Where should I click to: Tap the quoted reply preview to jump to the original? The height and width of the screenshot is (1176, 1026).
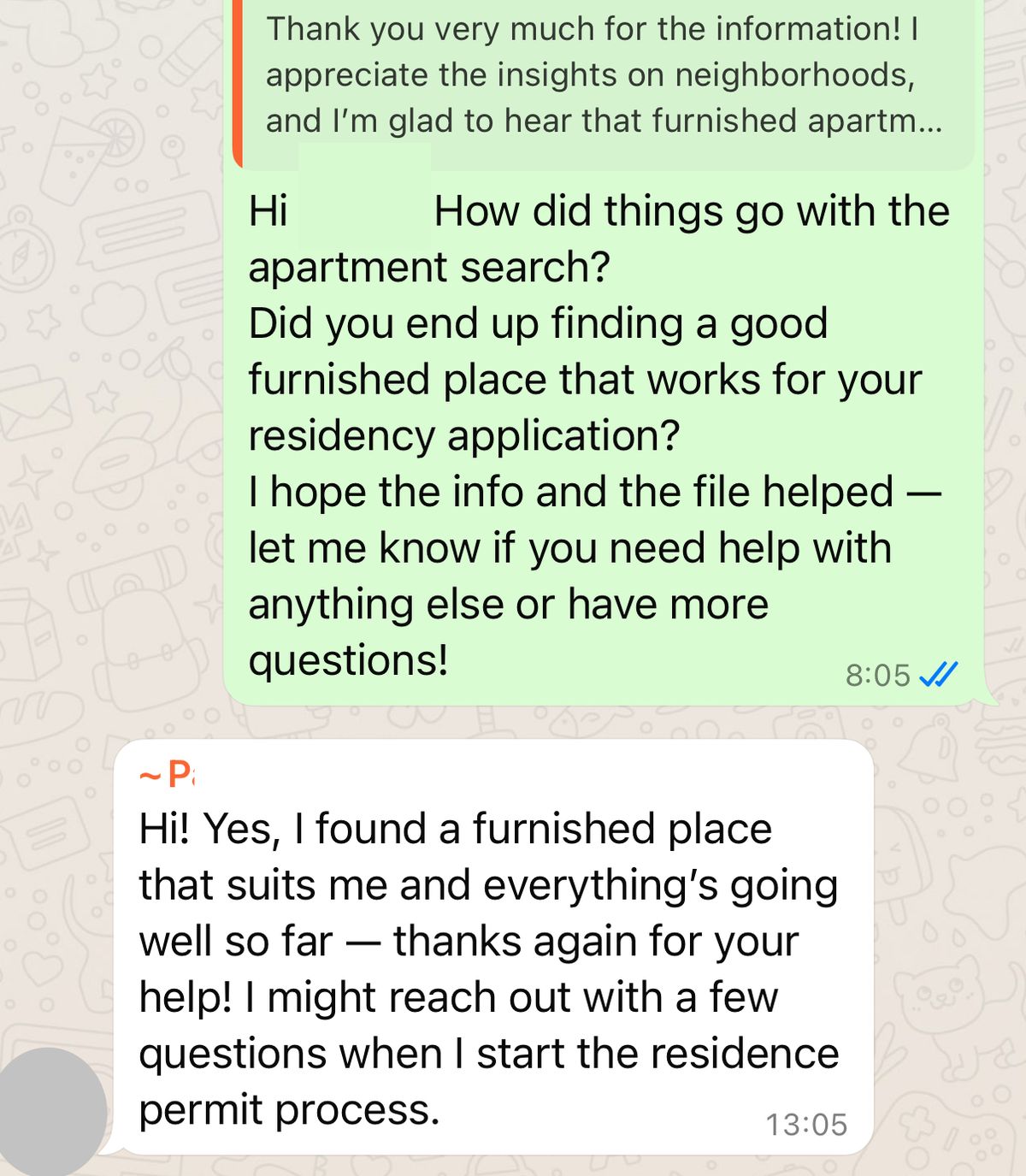pyautogui.click(x=603, y=77)
